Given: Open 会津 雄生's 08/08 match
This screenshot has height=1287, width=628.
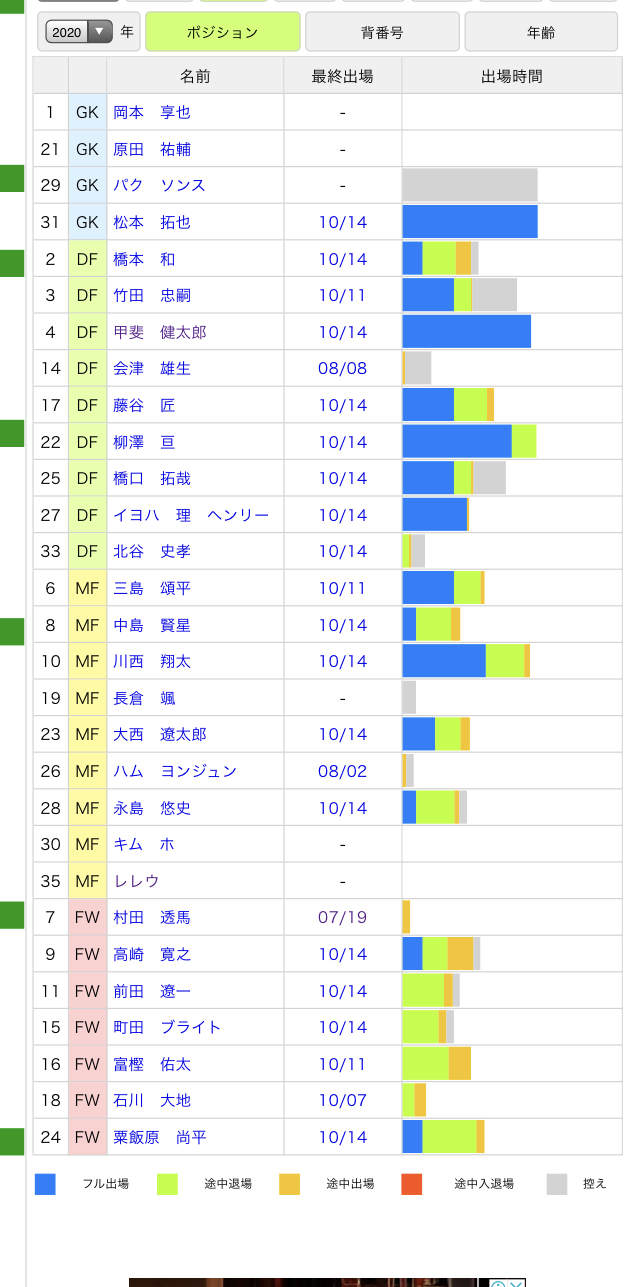Looking at the screenshot, I should pos(343,368).
